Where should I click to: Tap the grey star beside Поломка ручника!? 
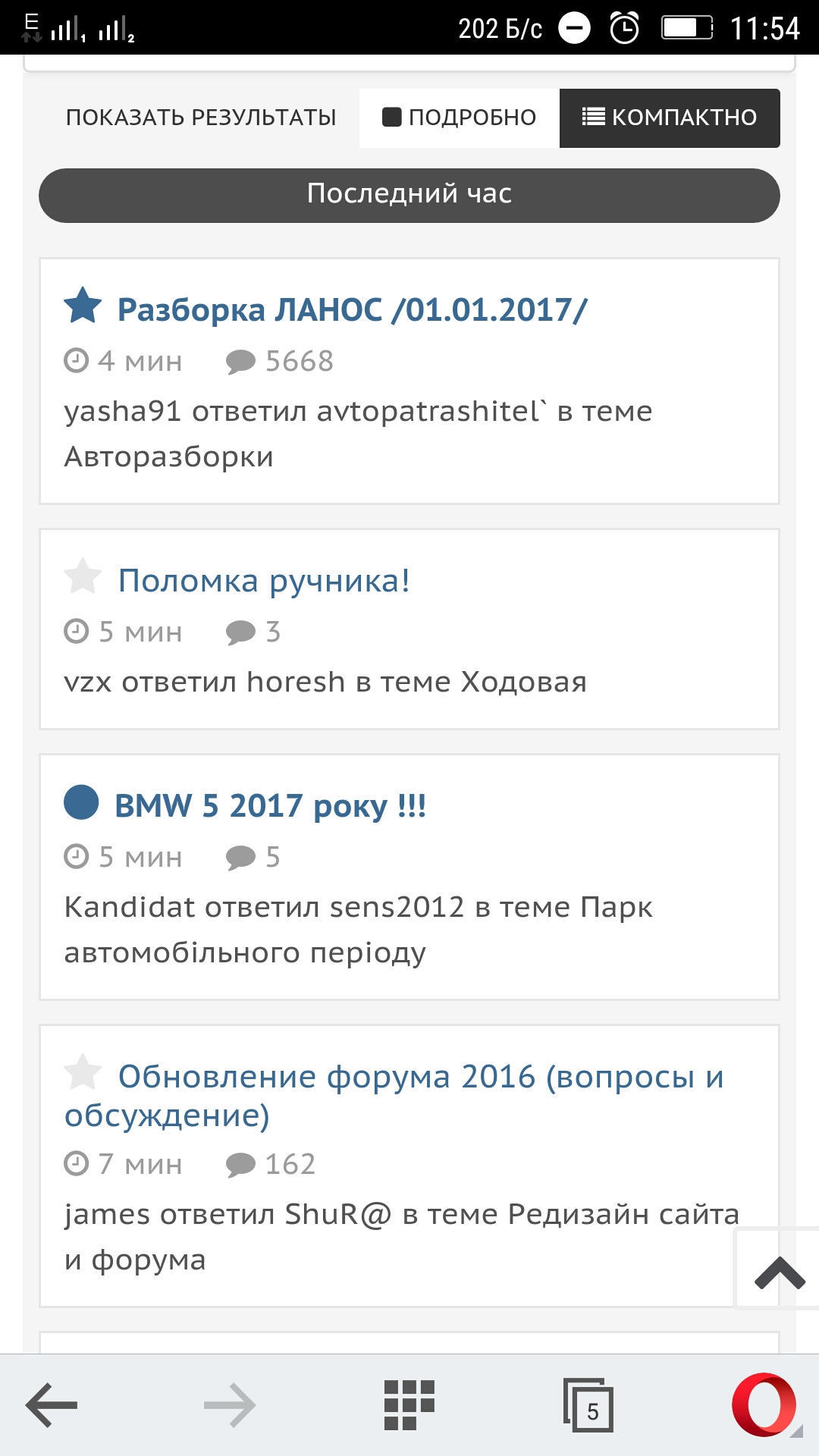coord(83,576)
